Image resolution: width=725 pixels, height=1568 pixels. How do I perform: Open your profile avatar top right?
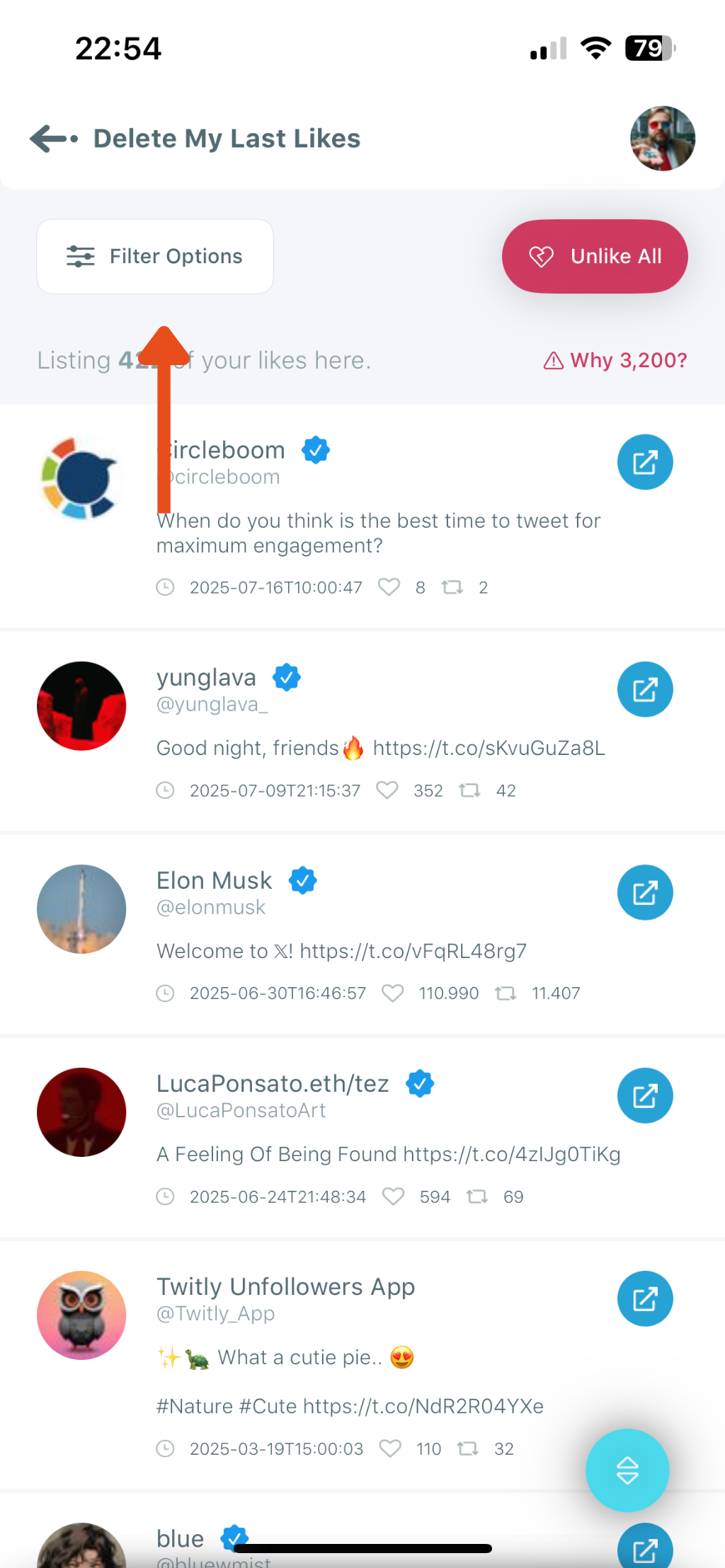coord(663,139)
